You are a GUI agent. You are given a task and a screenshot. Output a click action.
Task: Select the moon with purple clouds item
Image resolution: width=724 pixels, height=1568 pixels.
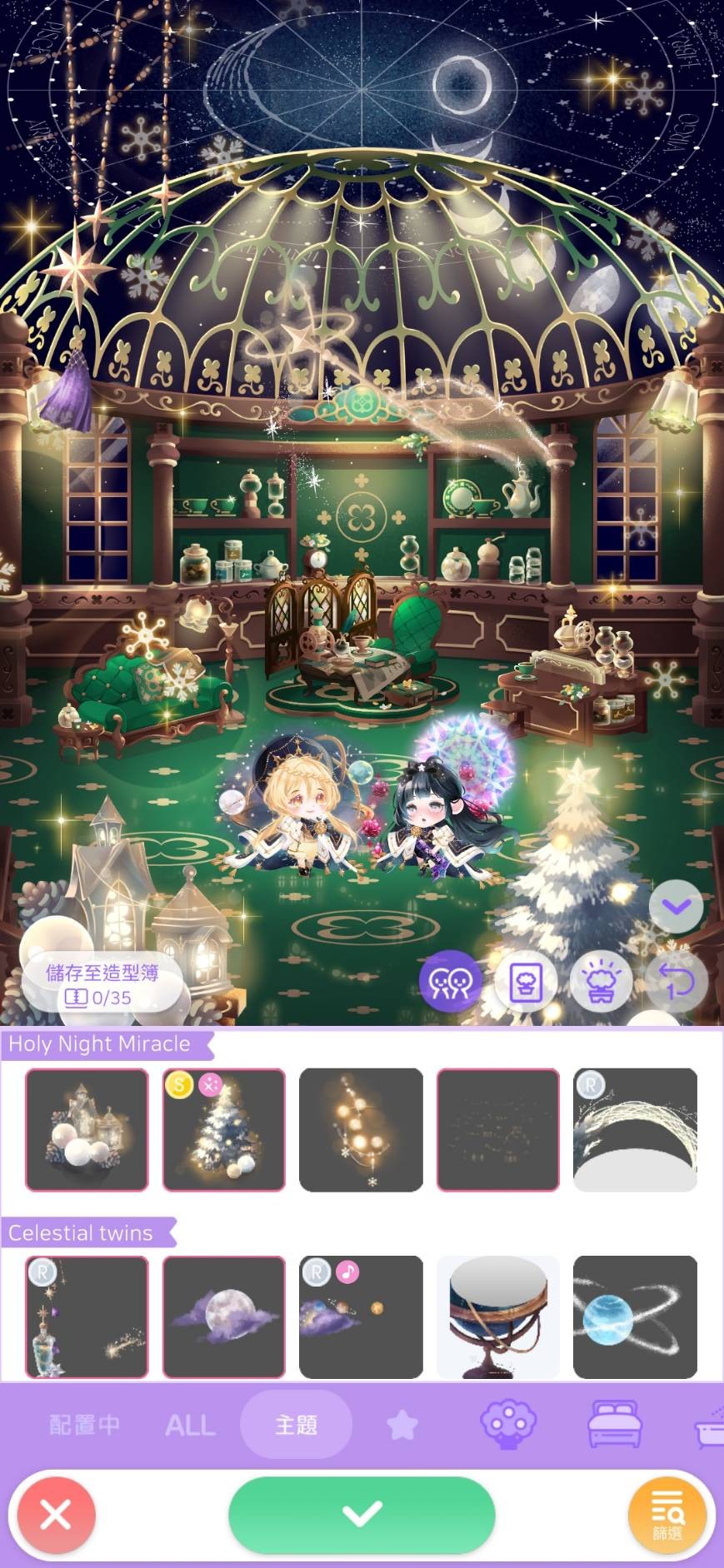[x=223, y=1317]
